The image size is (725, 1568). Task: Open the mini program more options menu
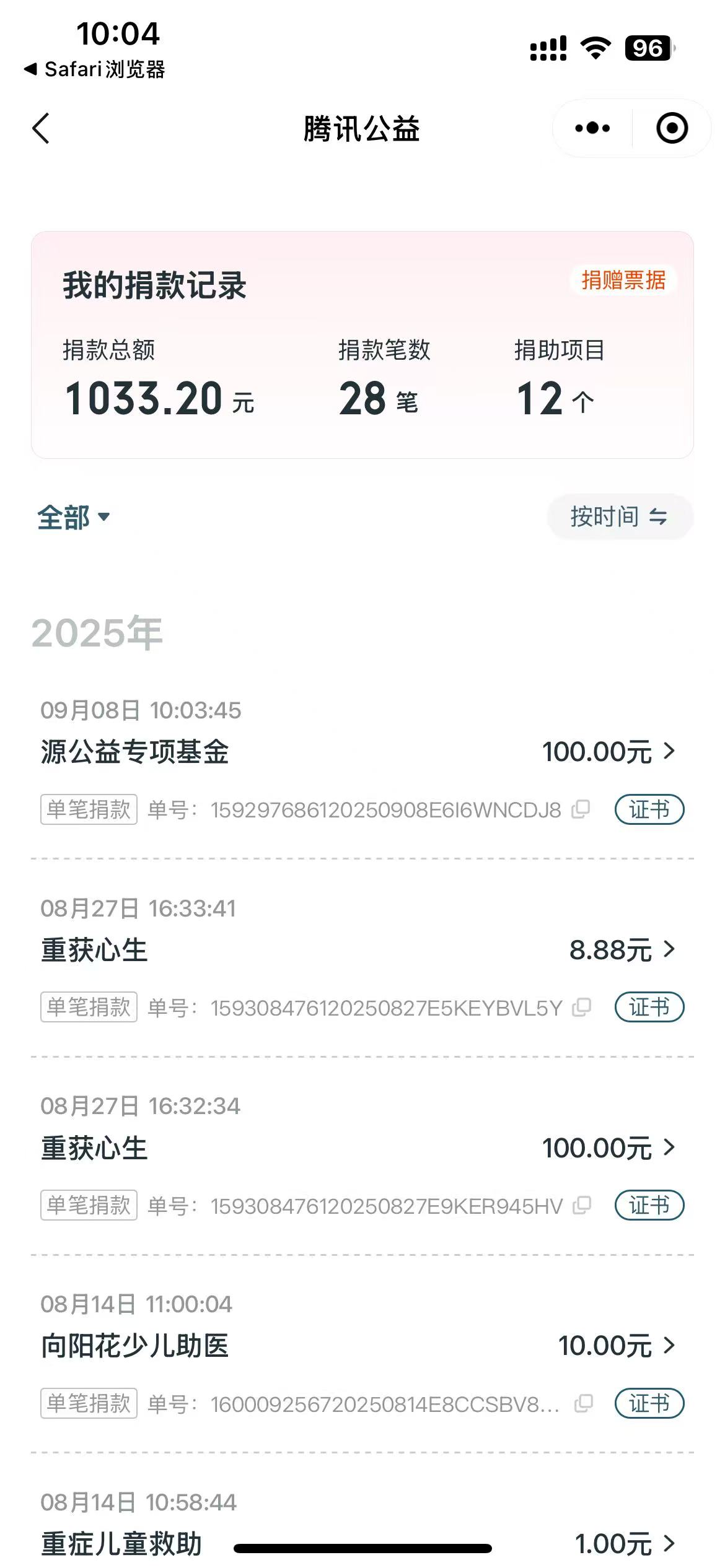coord(592,129)
